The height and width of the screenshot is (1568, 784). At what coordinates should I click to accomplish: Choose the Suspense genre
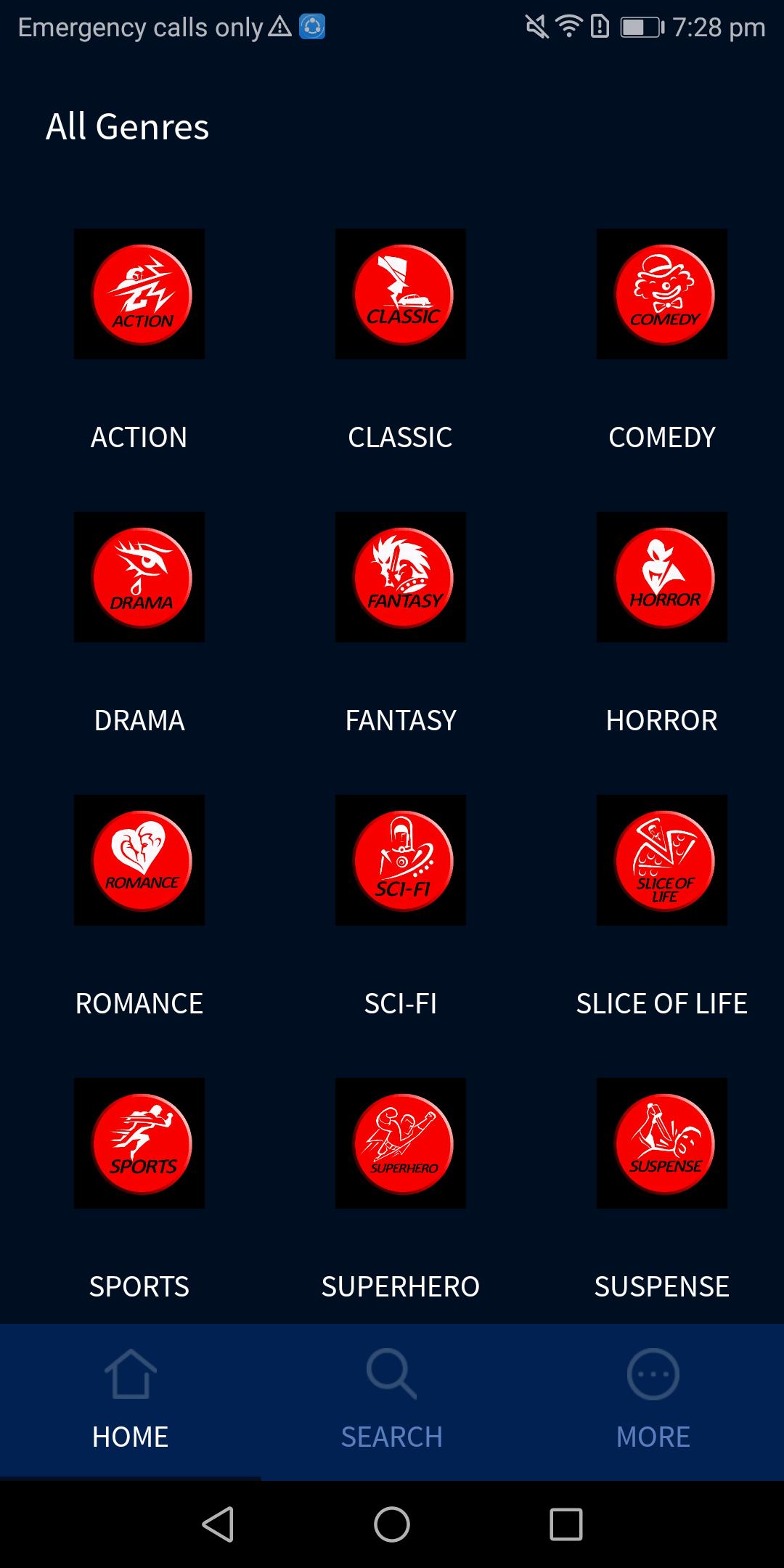662,1143
